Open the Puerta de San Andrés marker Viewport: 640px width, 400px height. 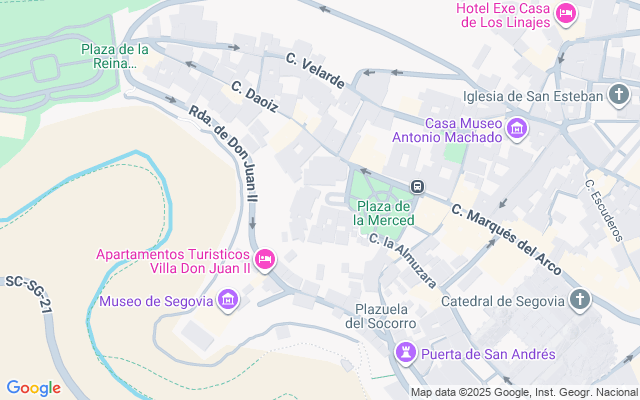tap(406, 353)
